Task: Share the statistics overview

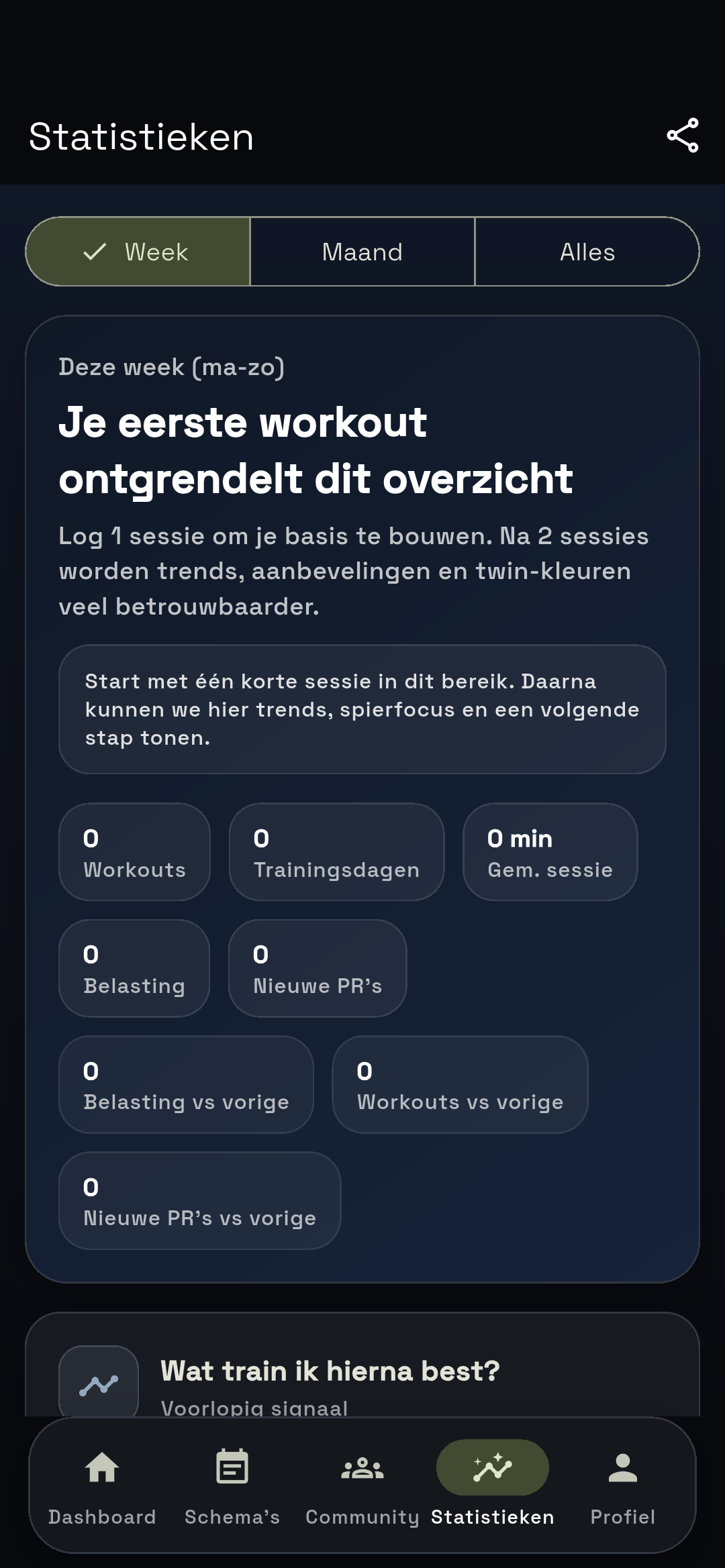Action: point(683,136)
